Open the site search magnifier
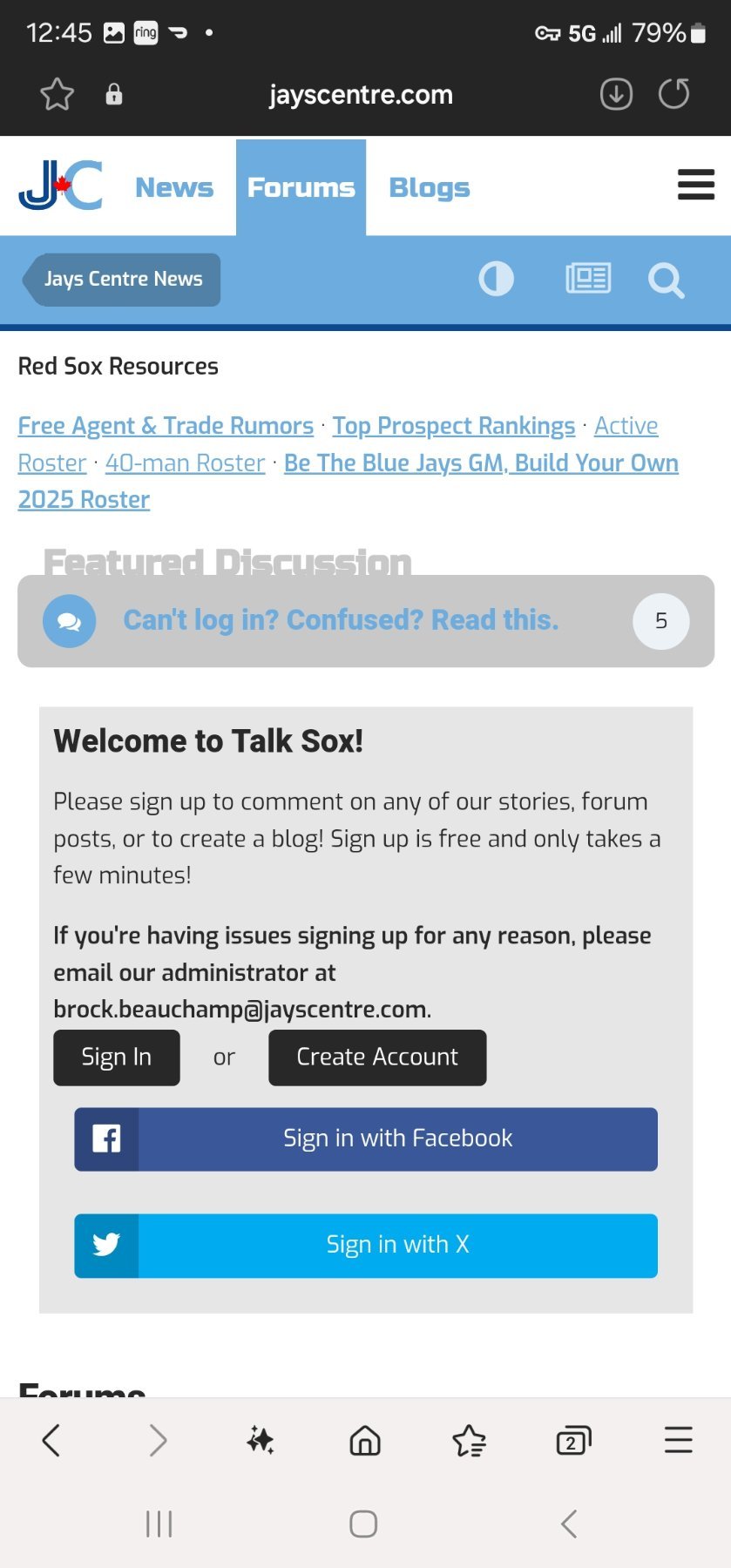Screen dimensions: 731x1568 pyautogui.click(x=666, y=280)
